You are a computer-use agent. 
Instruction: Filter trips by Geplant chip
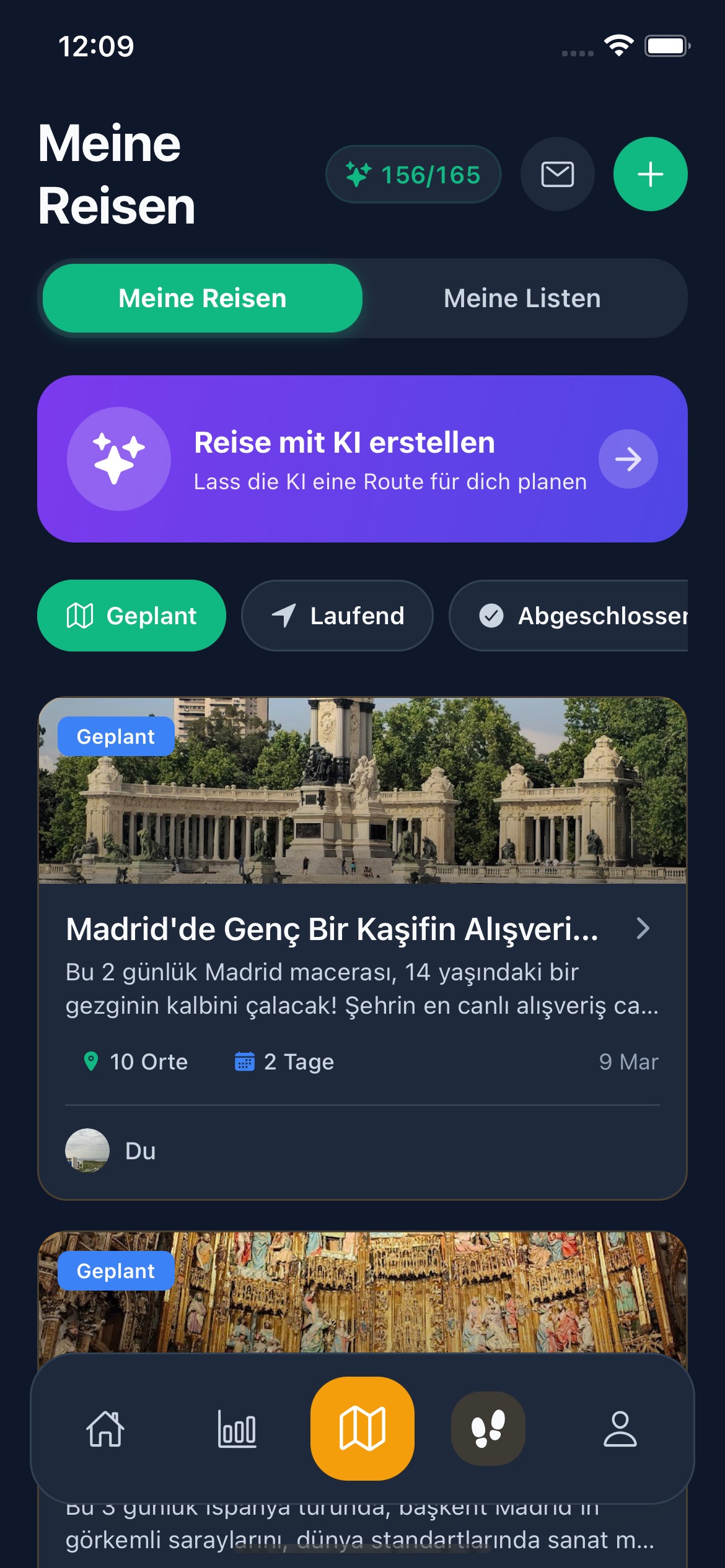(x=131, y=616)
